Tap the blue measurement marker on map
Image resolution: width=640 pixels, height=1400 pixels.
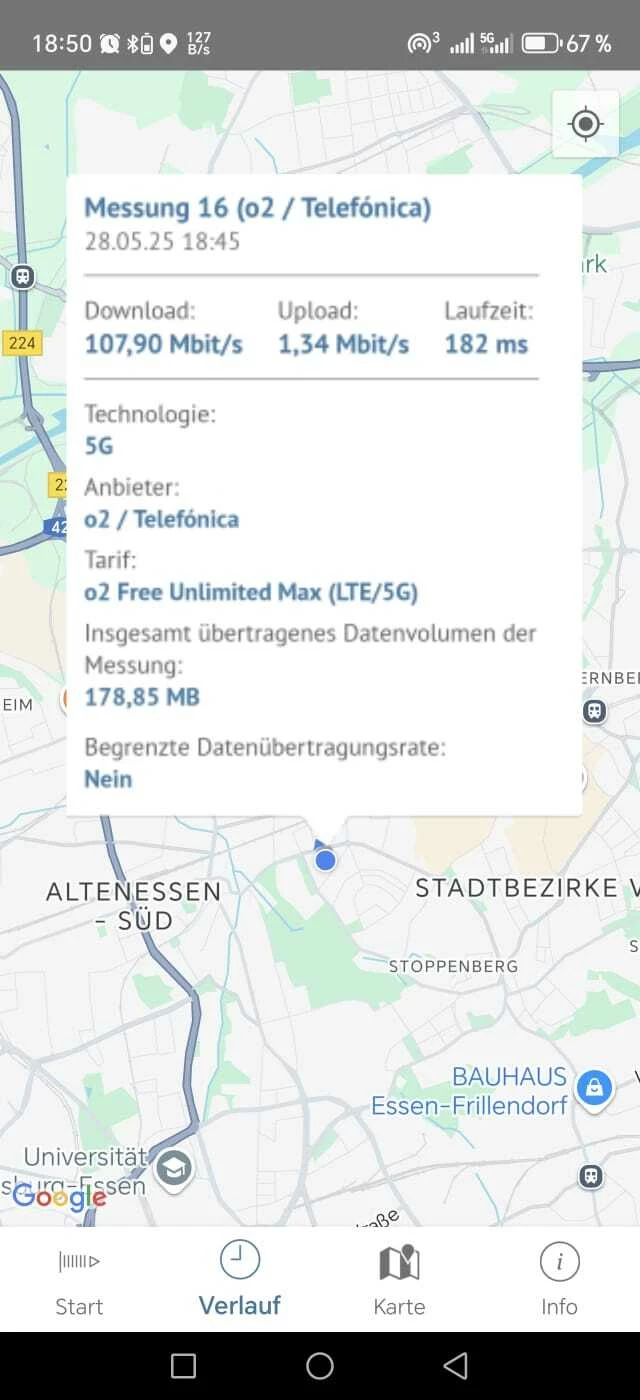click(325, 859)
